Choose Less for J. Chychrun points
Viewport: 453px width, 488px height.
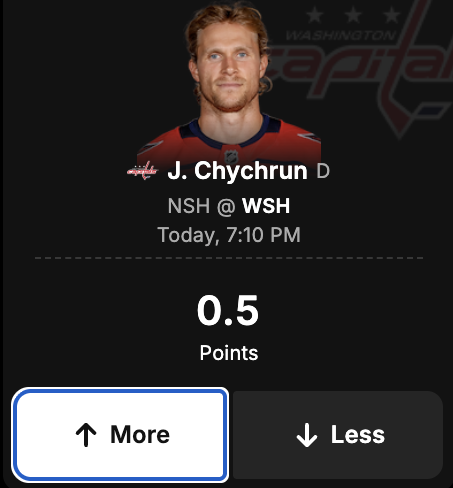coord(338,435)
